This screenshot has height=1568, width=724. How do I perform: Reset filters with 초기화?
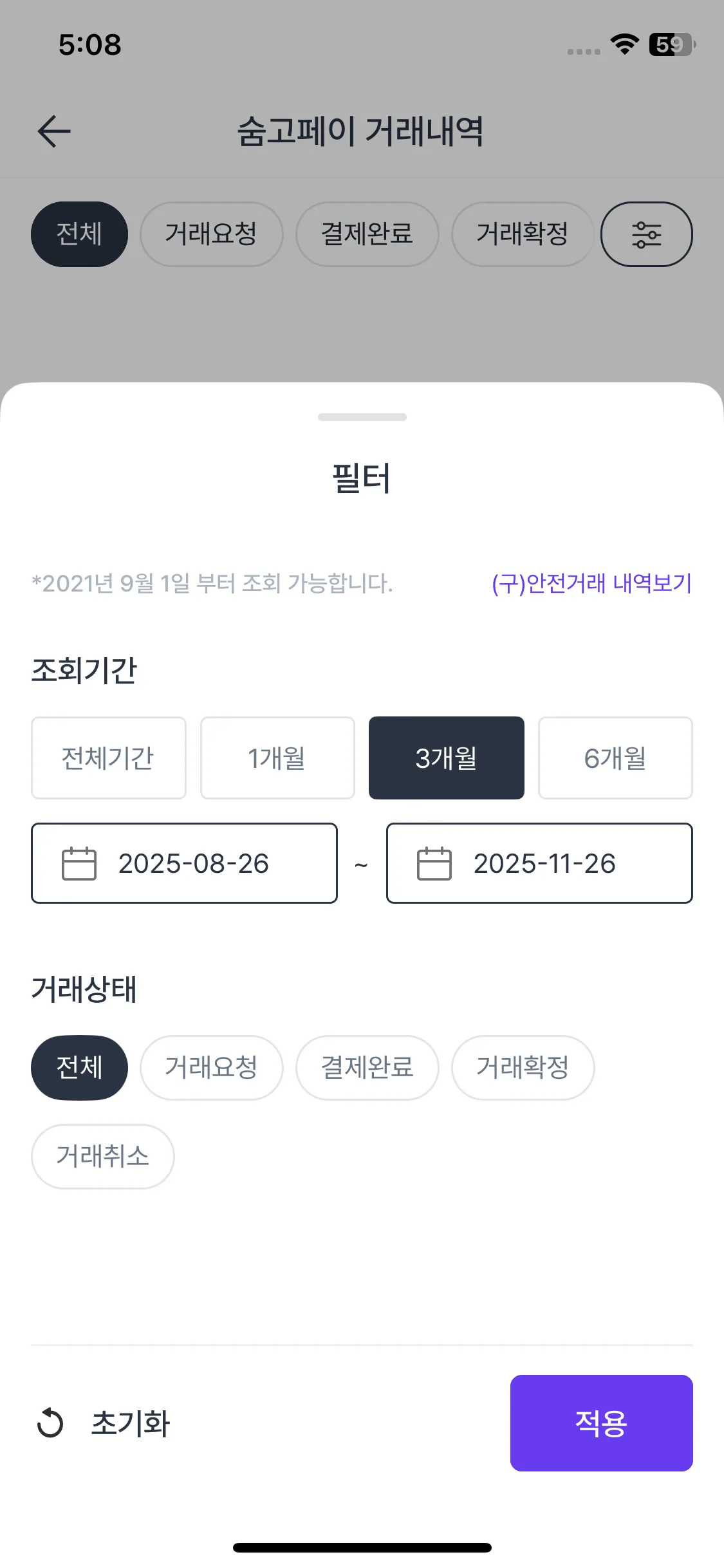(103, 1423)
